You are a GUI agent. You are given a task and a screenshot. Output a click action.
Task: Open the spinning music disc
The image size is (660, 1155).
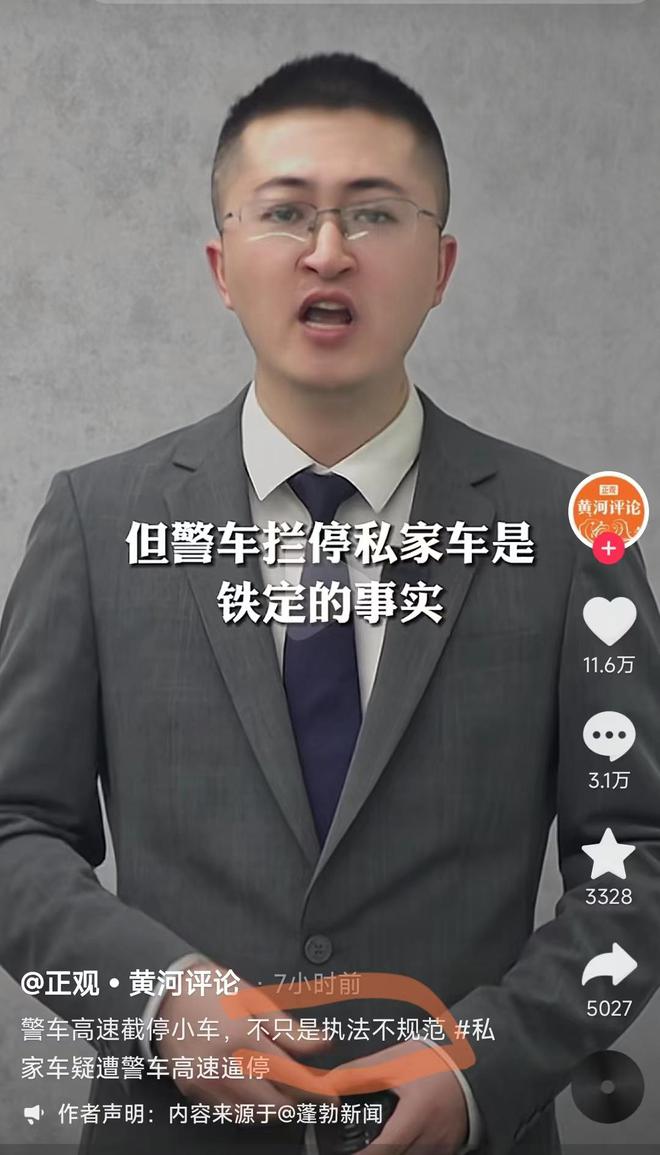[607, 1085]
